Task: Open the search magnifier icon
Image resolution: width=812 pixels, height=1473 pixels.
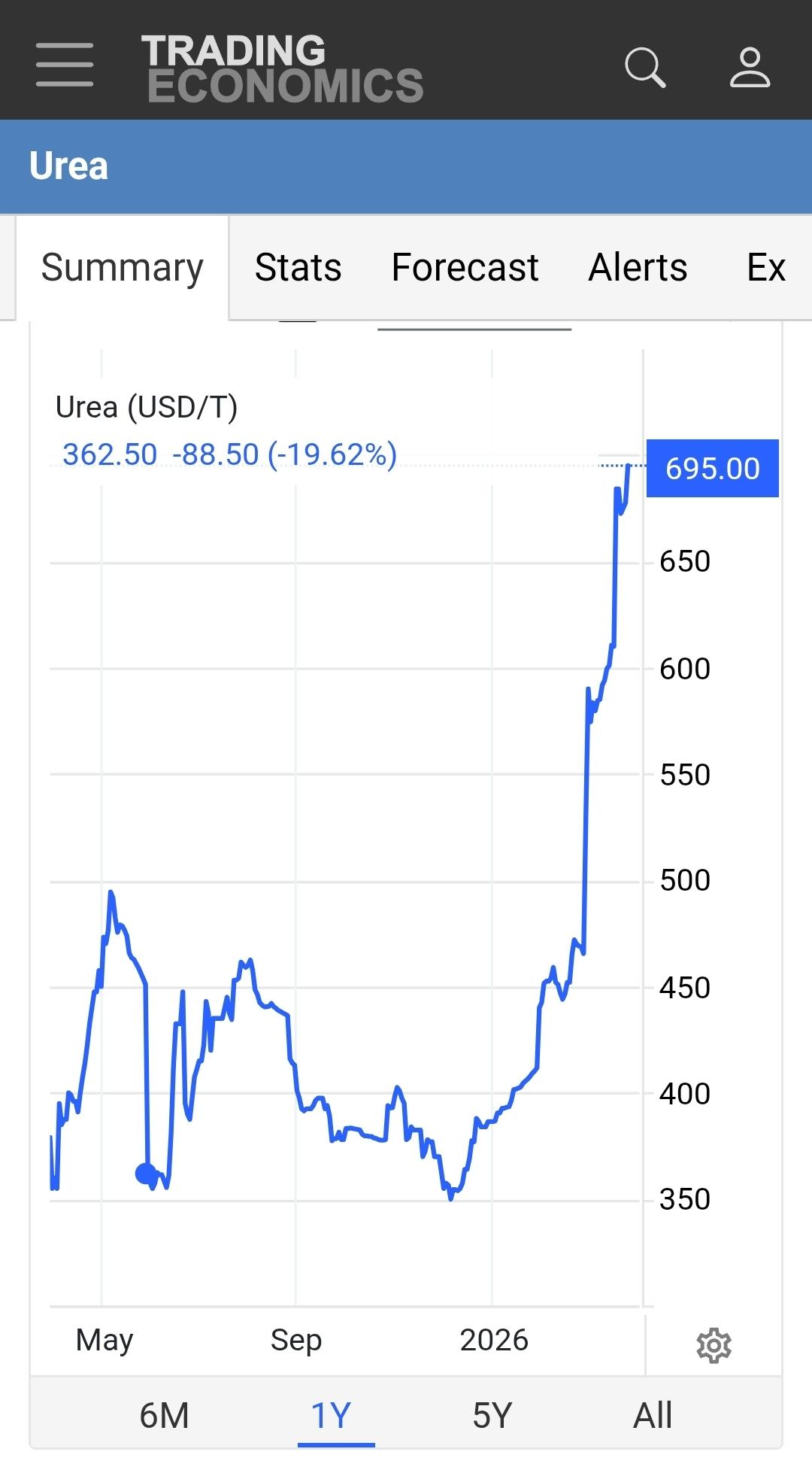Action: point(645,68)
